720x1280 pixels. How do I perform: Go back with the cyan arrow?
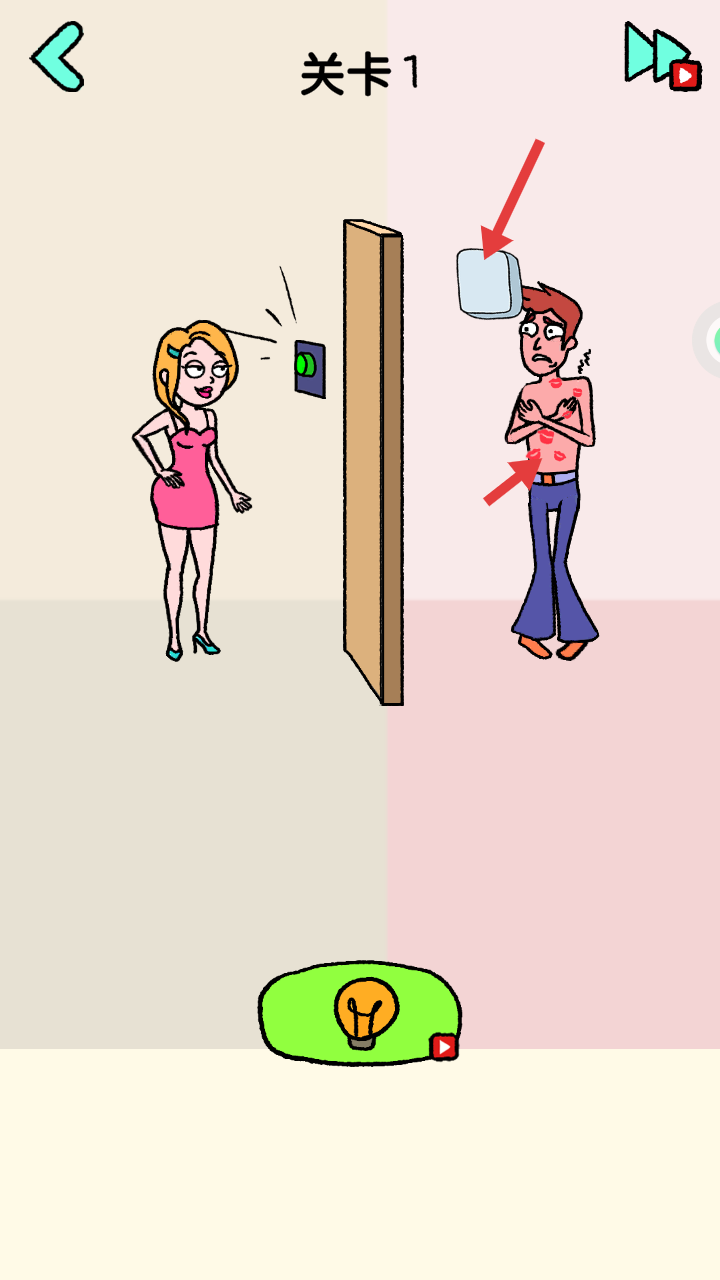click(x=58, y=57)
